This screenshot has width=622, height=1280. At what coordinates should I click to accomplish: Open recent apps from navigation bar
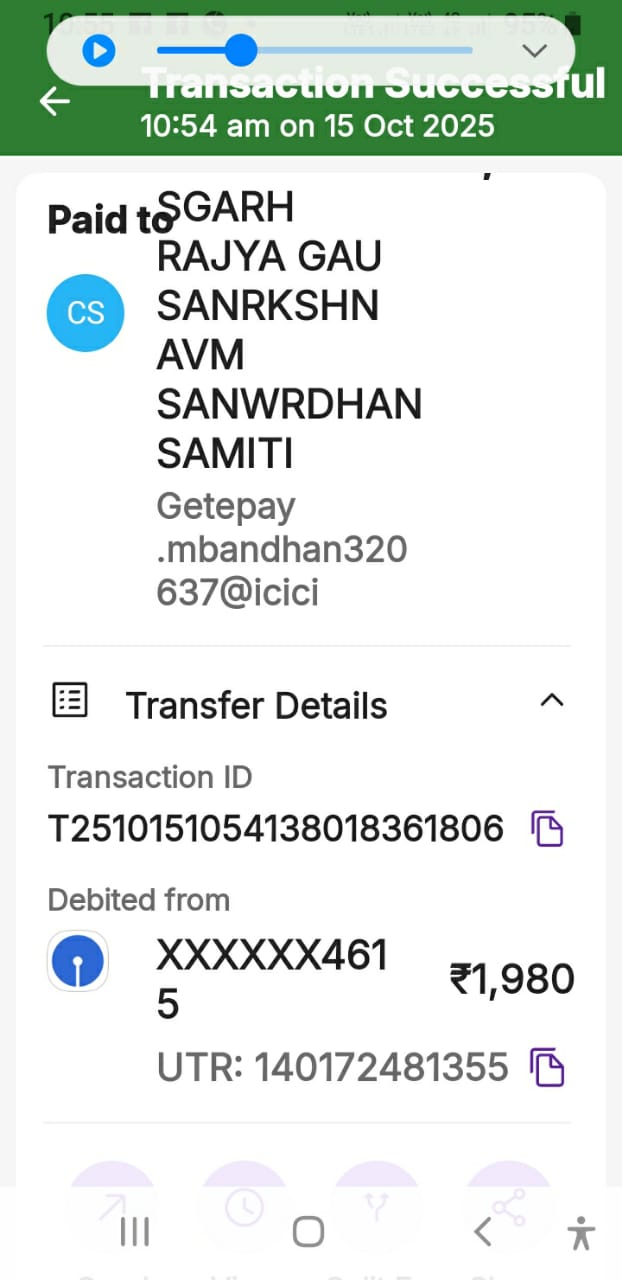[134, 1232]
